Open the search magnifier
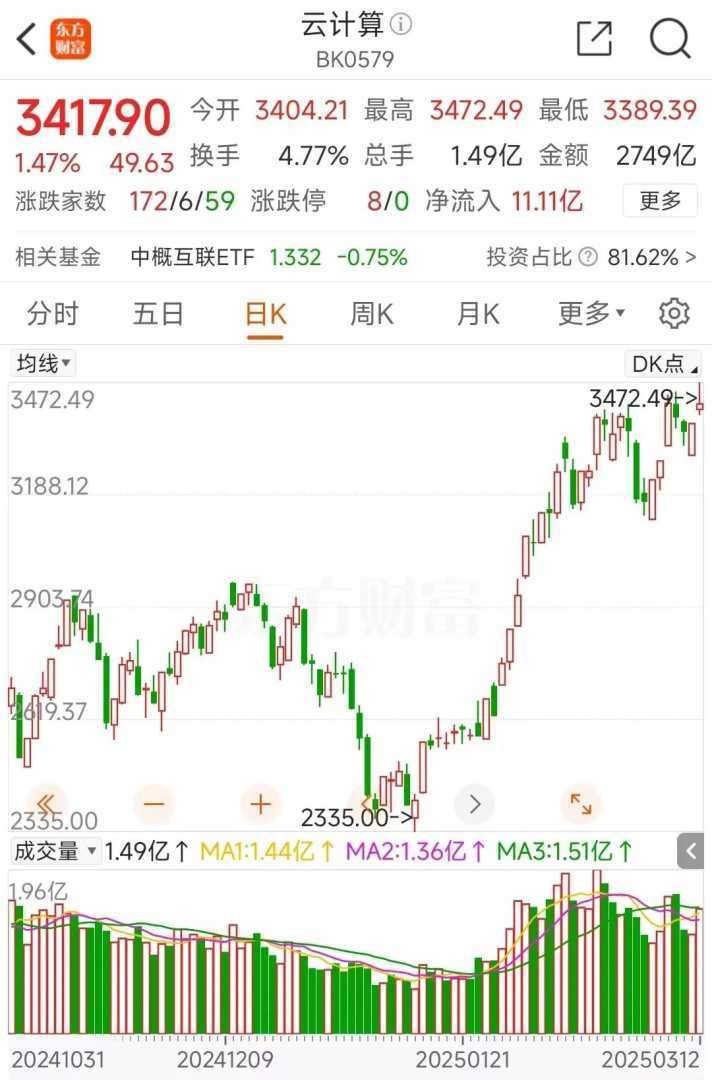The image size is (712, 1080). tap(670, 39)
